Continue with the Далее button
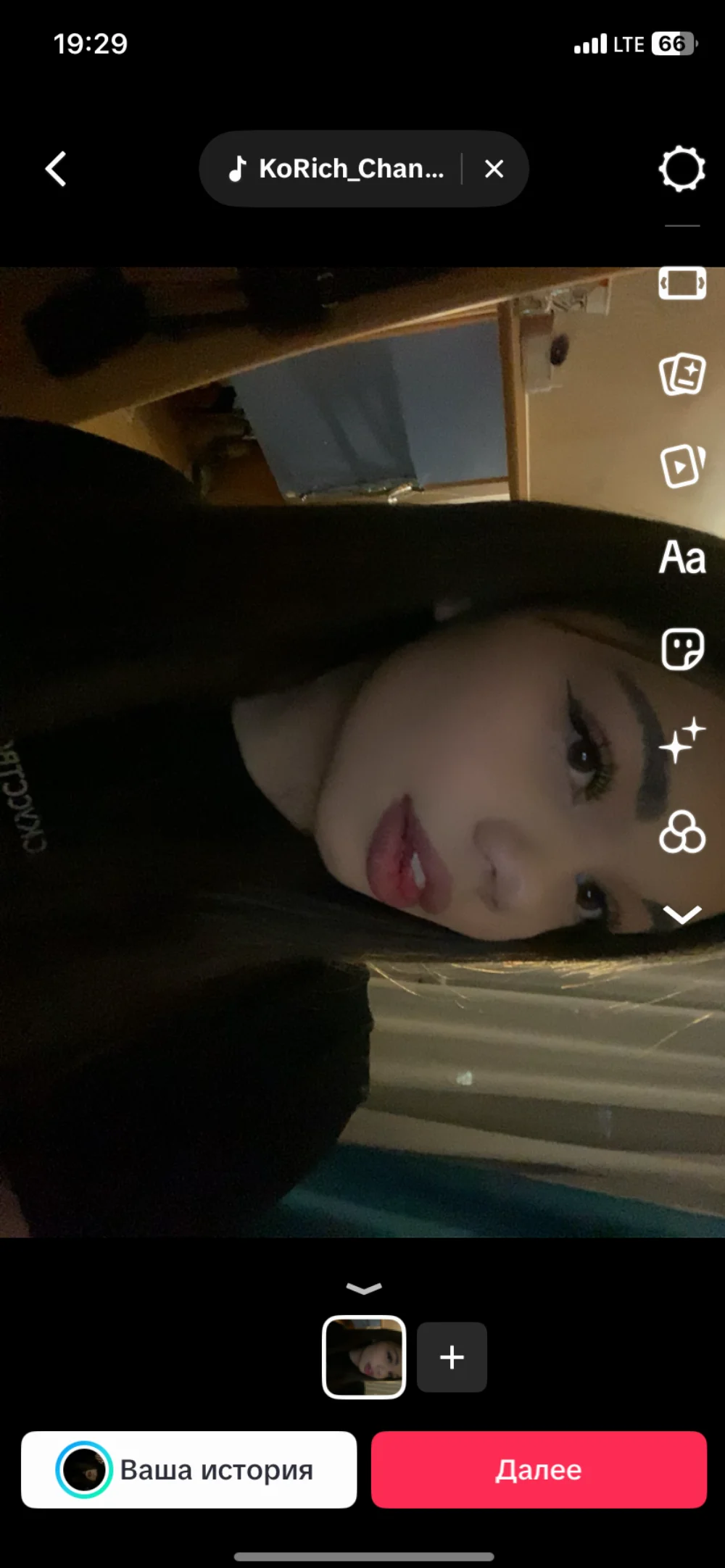 click(539, 1469)
